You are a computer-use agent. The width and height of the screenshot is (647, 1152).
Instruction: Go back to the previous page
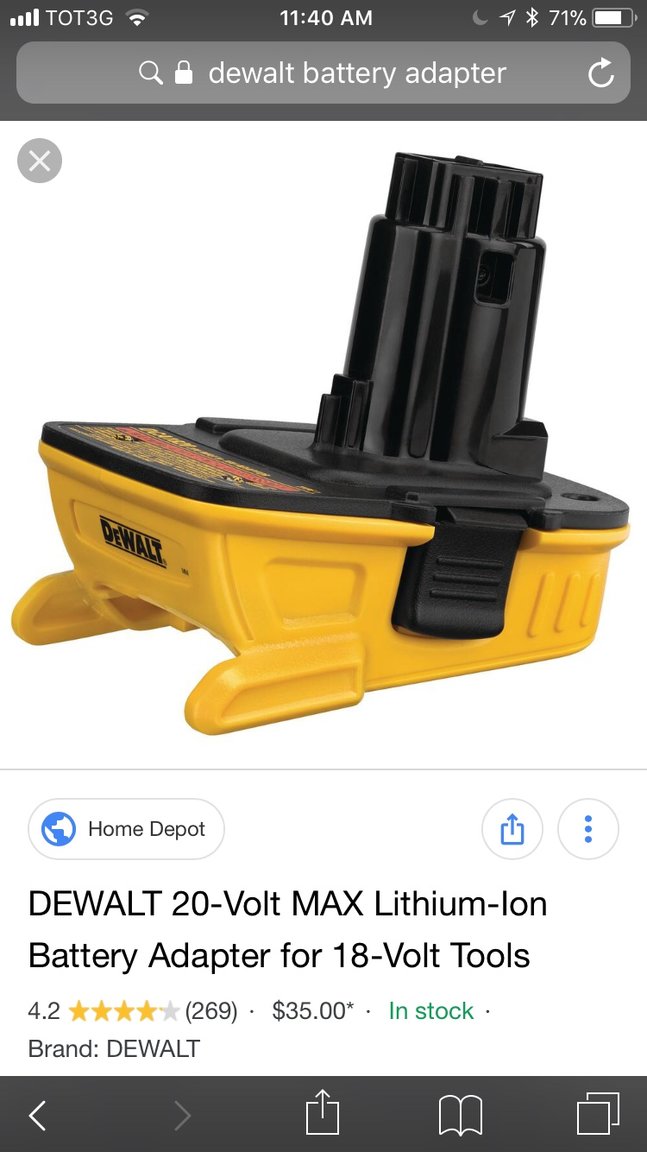[38, 1115]
